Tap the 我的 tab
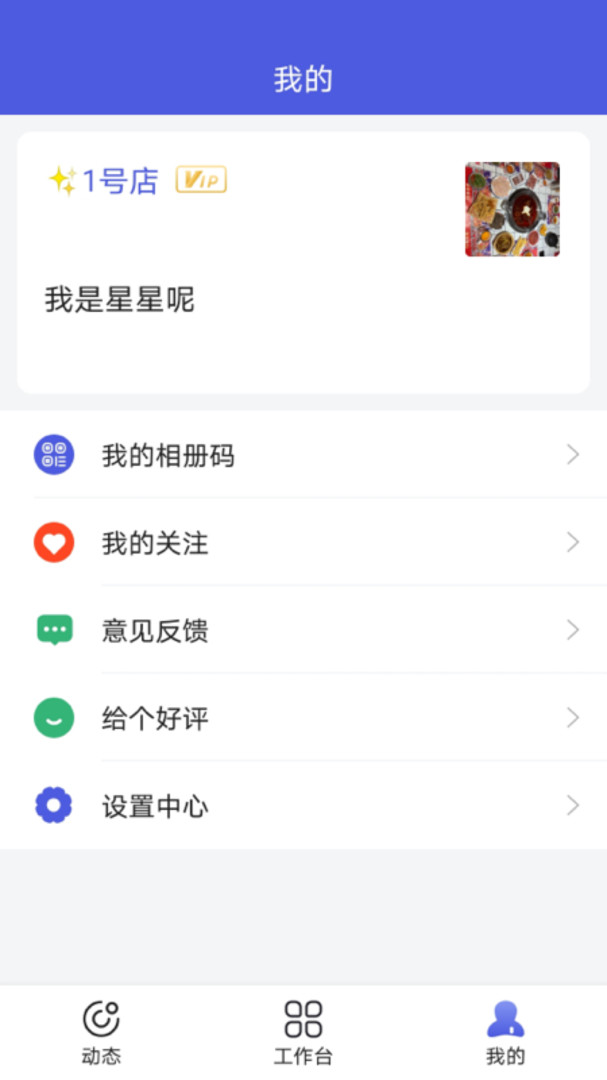607x1080 pixels. click(x=506, y=1032)
